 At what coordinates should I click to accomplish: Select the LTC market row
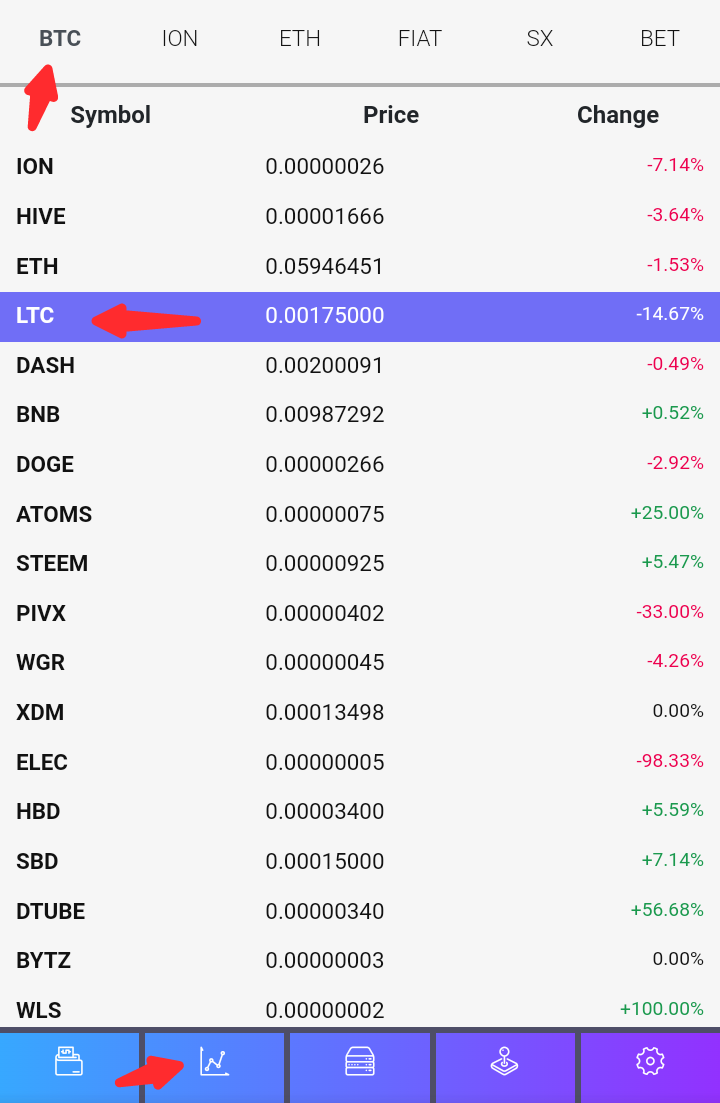click(x=360, y=317)
